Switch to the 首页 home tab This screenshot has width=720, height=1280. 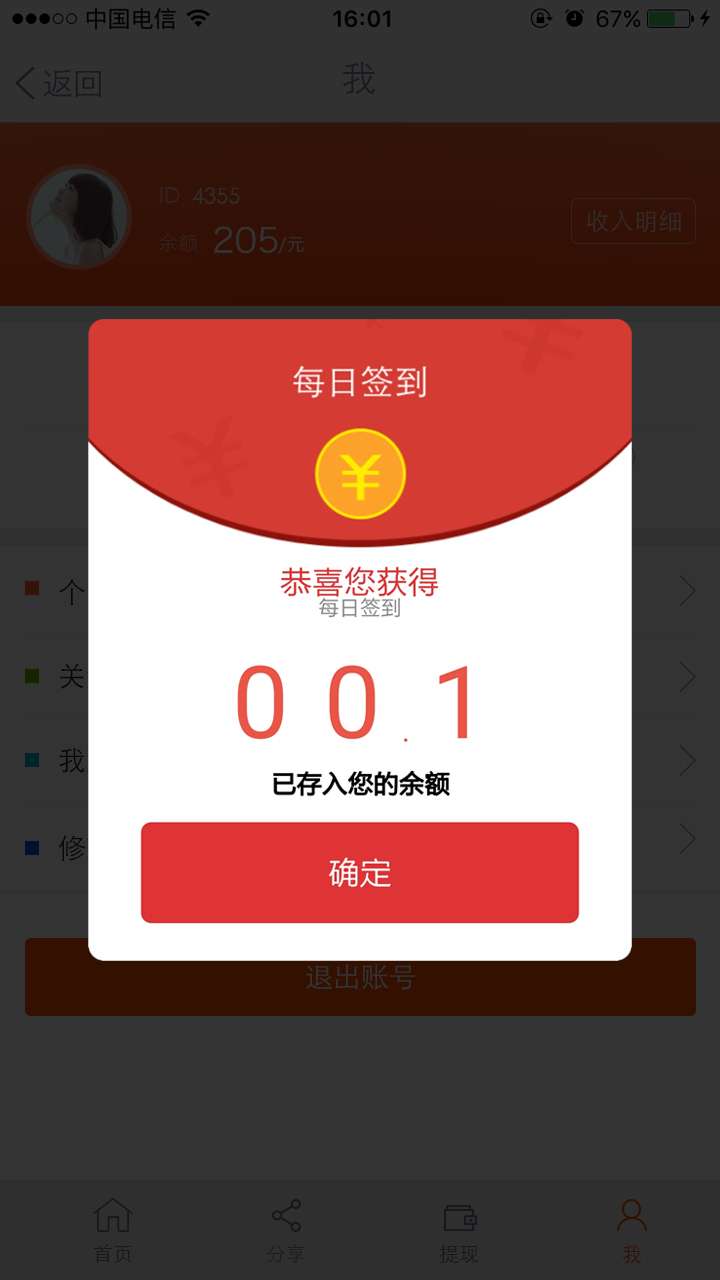coord(112,1230)
